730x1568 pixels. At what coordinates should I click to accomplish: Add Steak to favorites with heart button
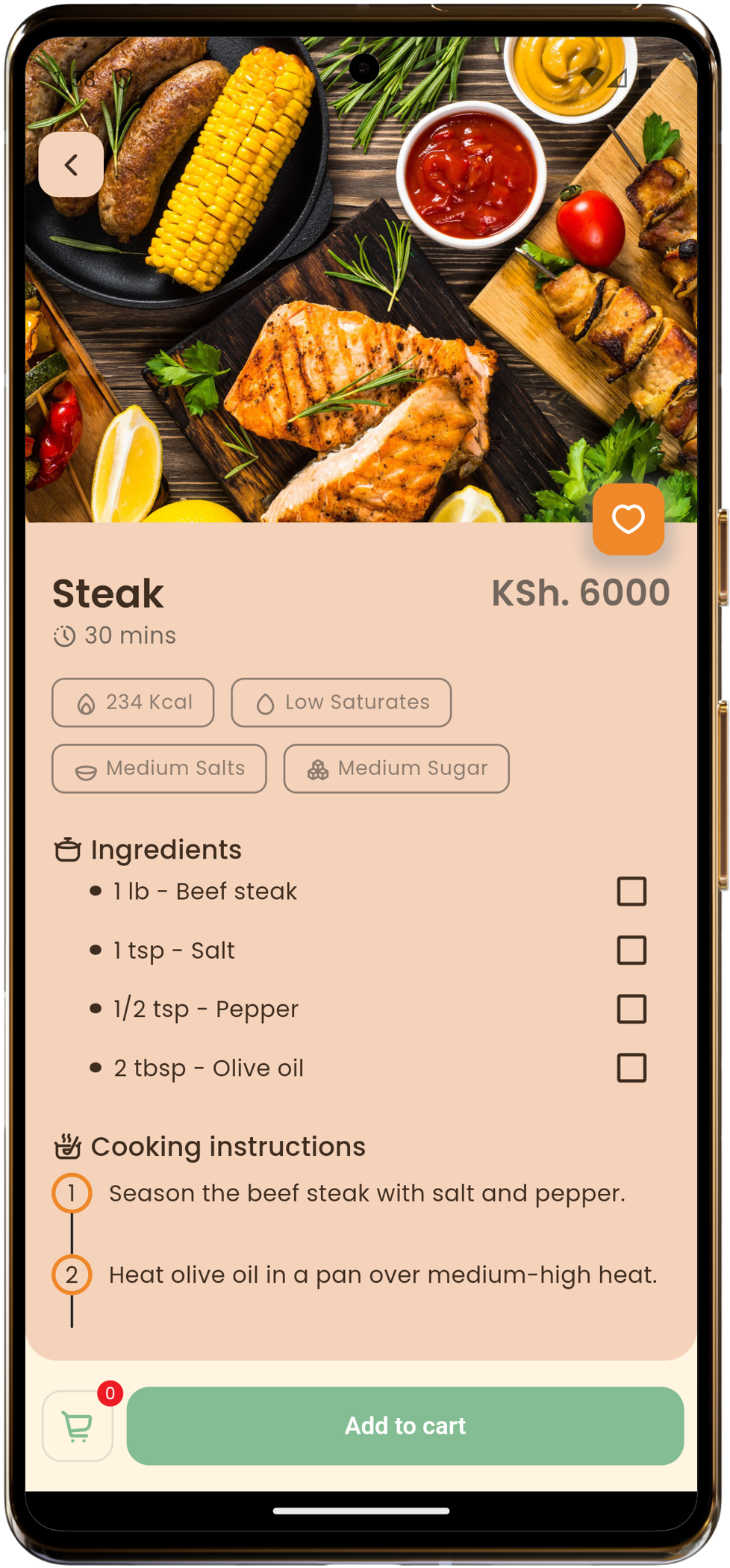click(628, 519)
